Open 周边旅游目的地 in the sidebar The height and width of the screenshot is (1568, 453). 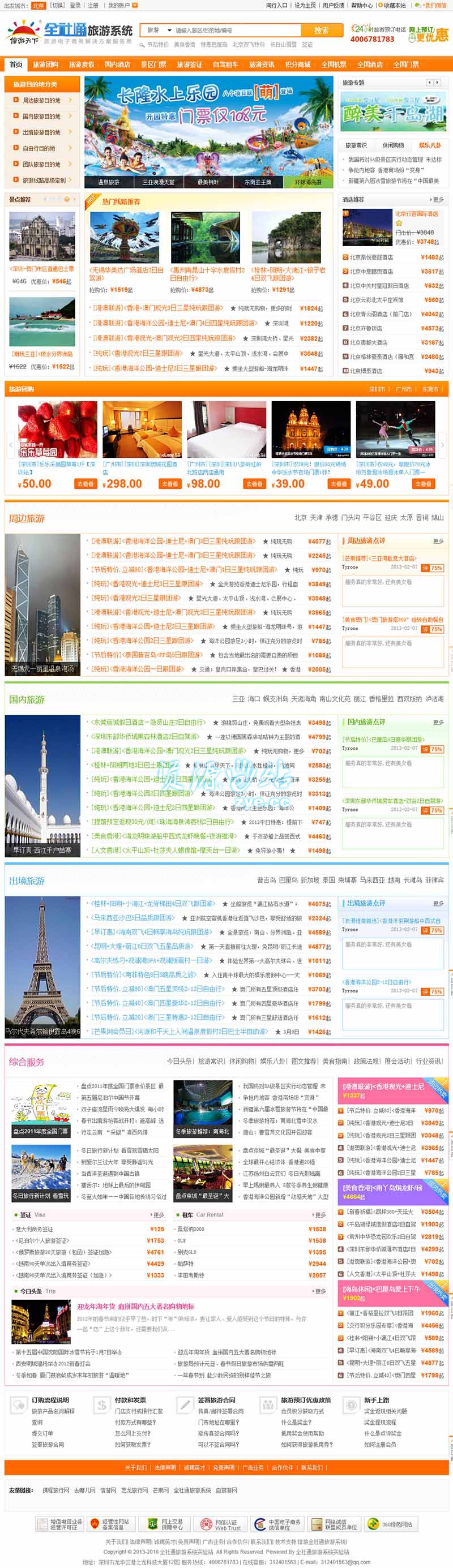point(41,100)
